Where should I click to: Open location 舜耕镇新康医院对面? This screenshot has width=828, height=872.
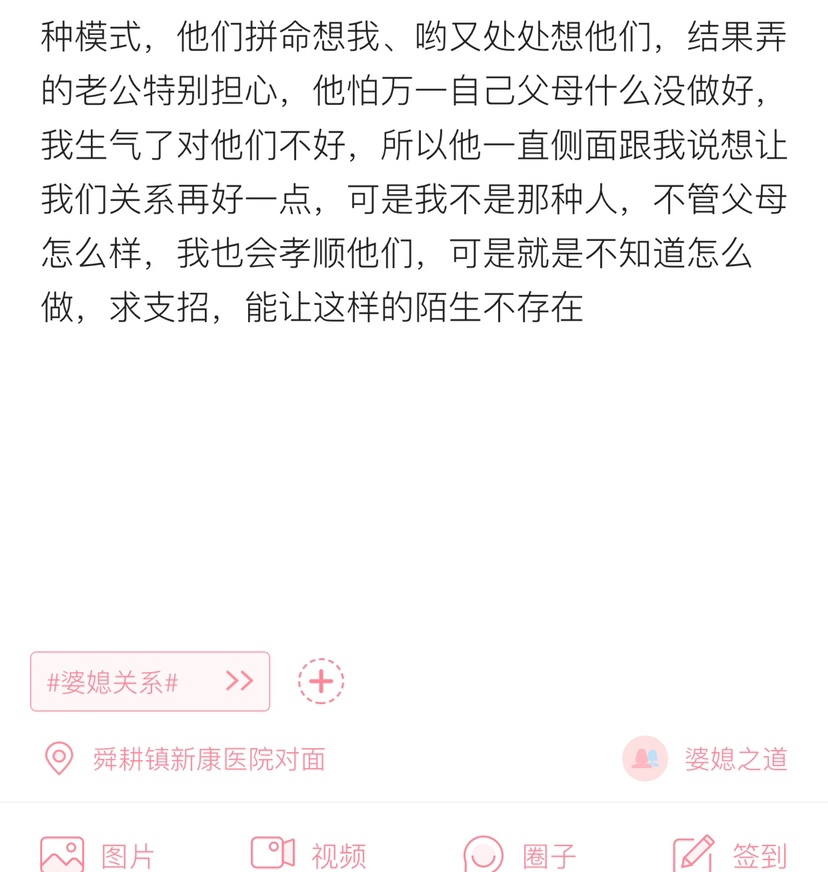coord(186,759)
